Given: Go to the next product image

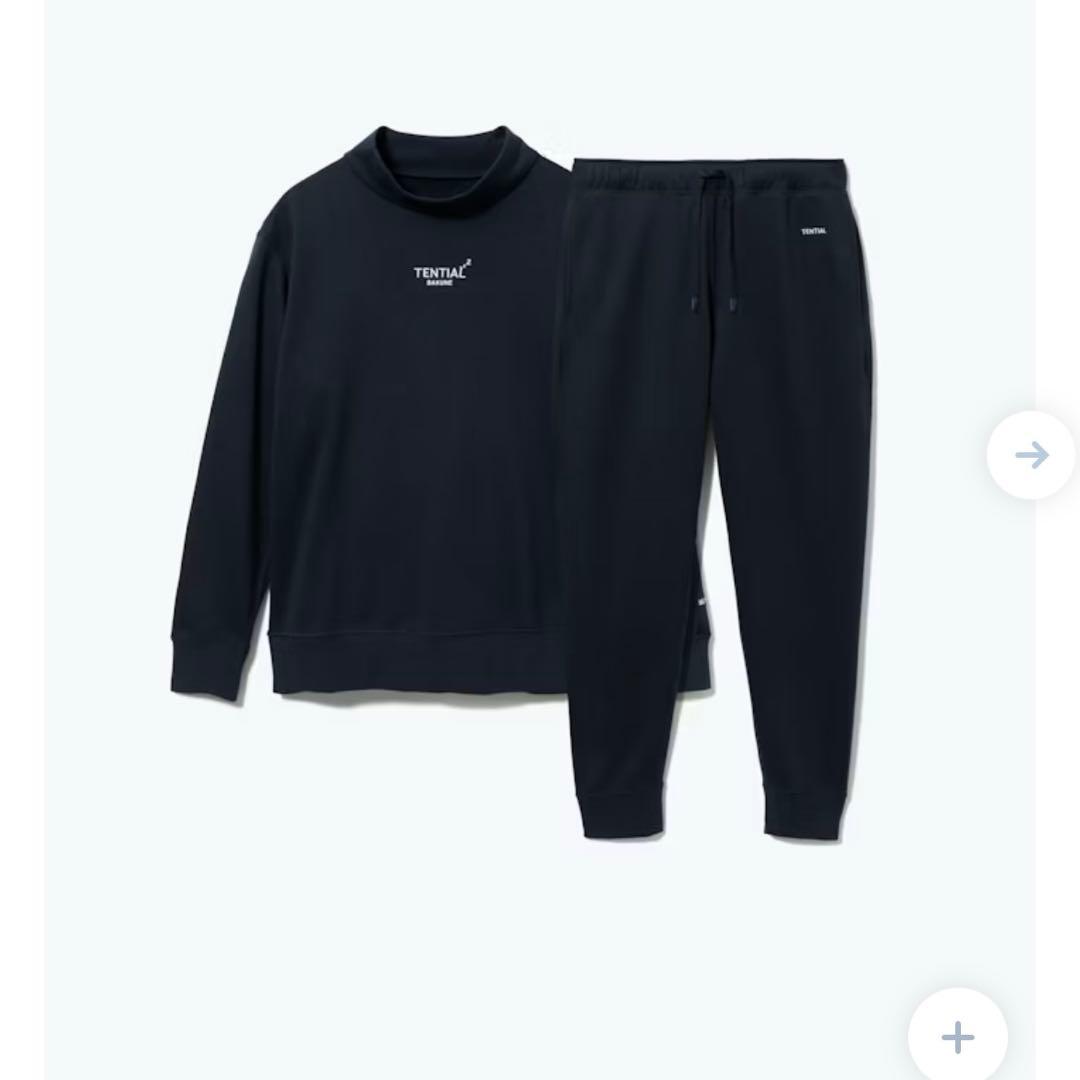Looking at the screenshot, I should click(1031, 455).
